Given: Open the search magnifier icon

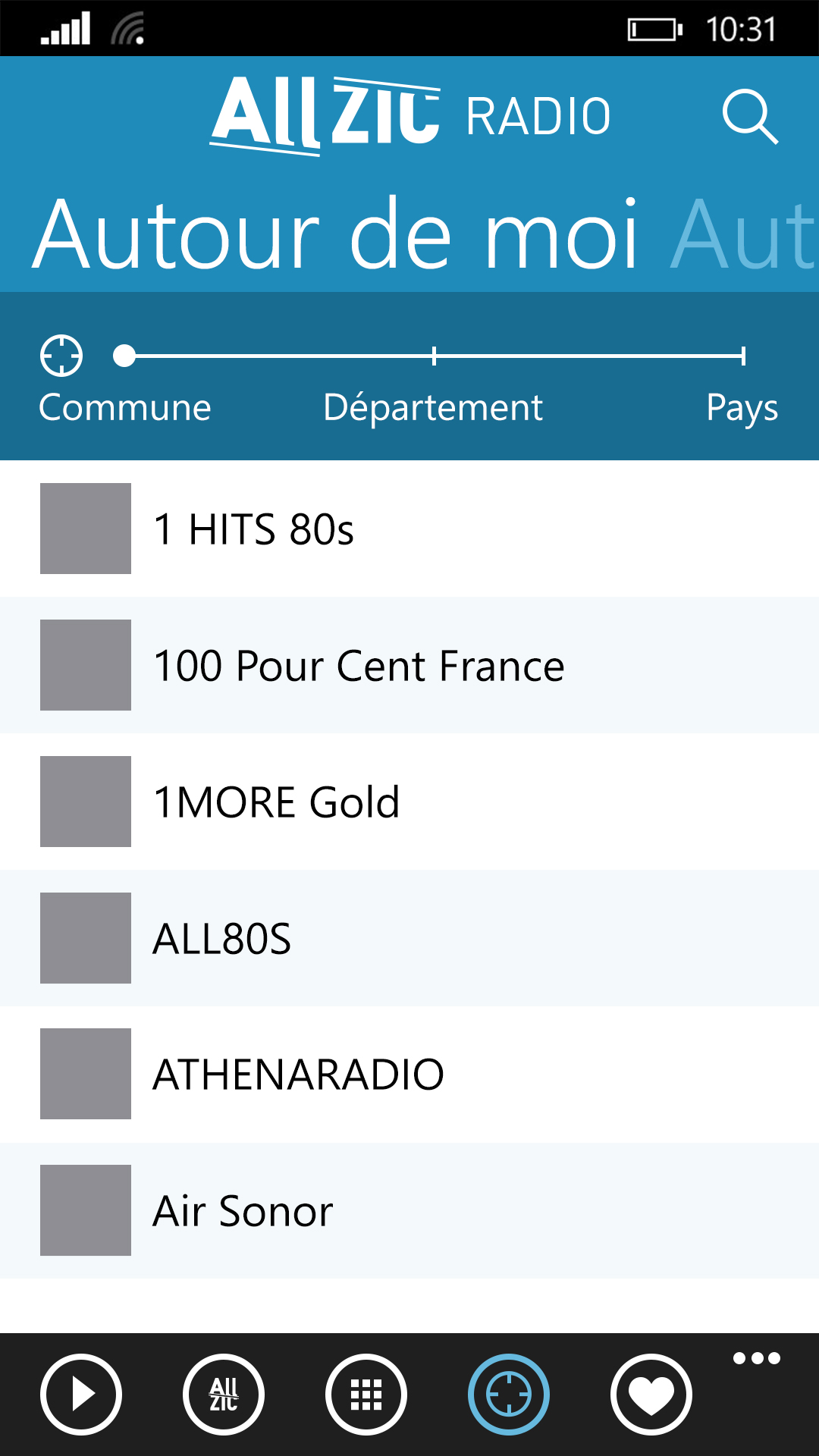Looking at the screenshot, I should [x=750, y=117].
